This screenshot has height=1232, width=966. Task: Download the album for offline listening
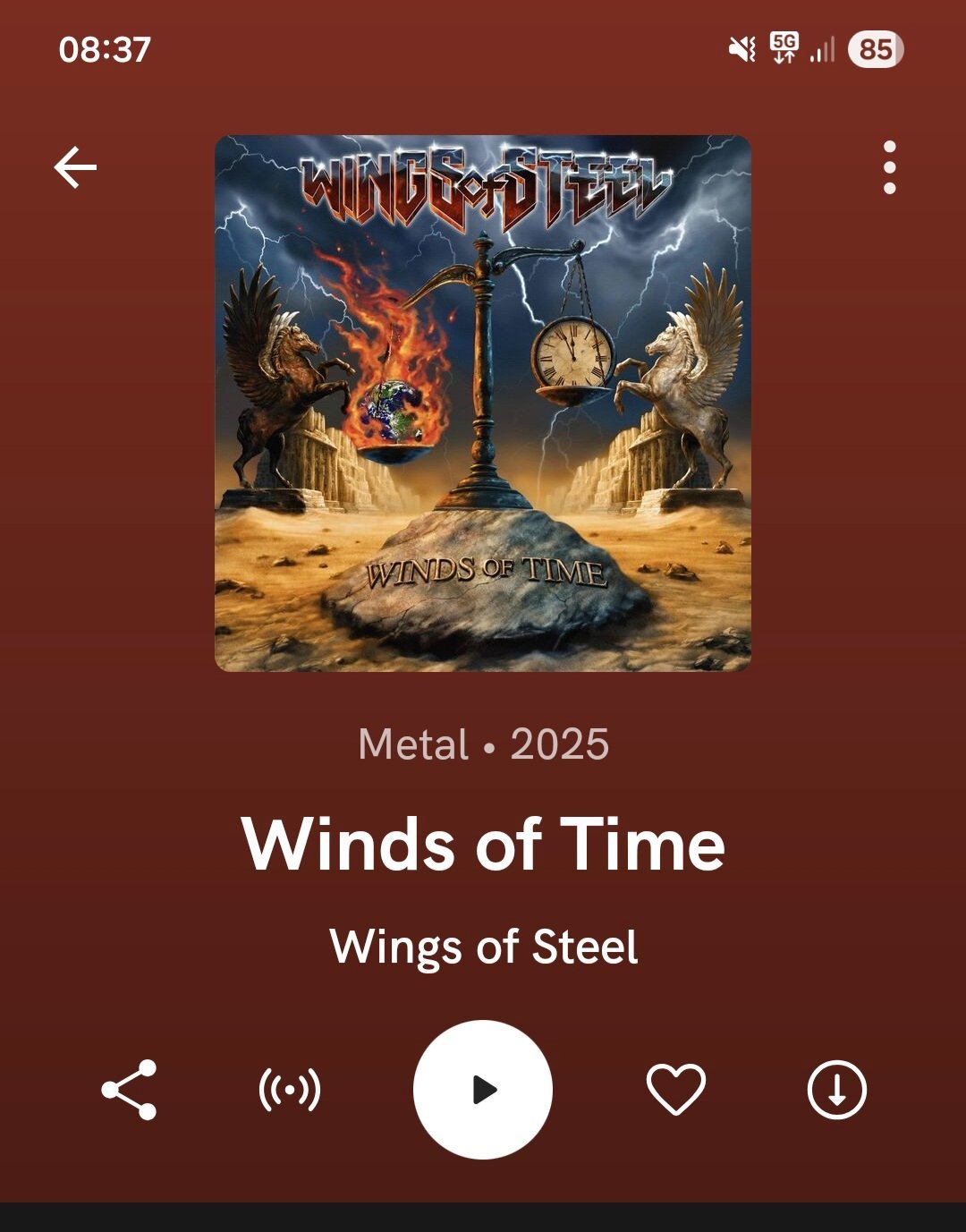point(836,1090)
